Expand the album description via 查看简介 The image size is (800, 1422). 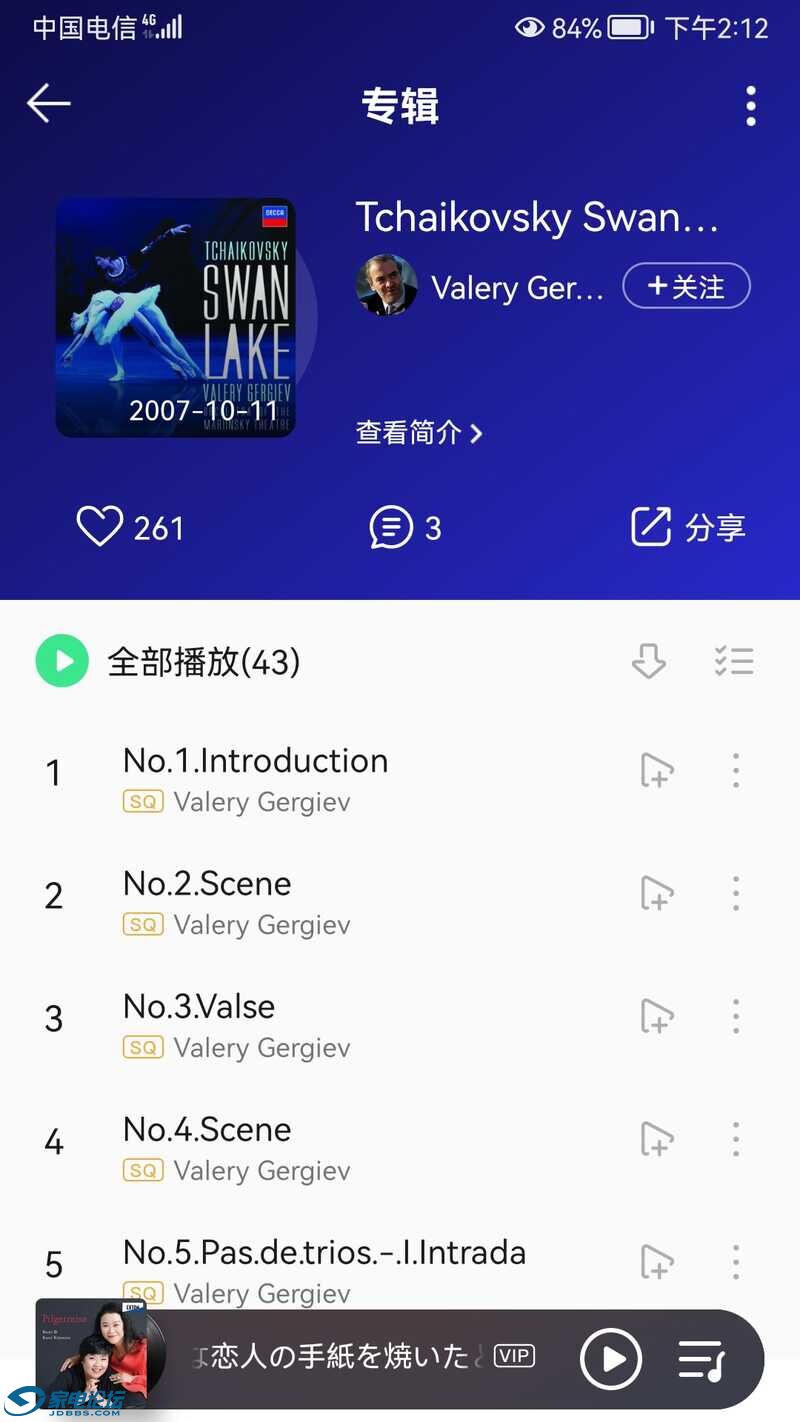[x=418, y=434]
